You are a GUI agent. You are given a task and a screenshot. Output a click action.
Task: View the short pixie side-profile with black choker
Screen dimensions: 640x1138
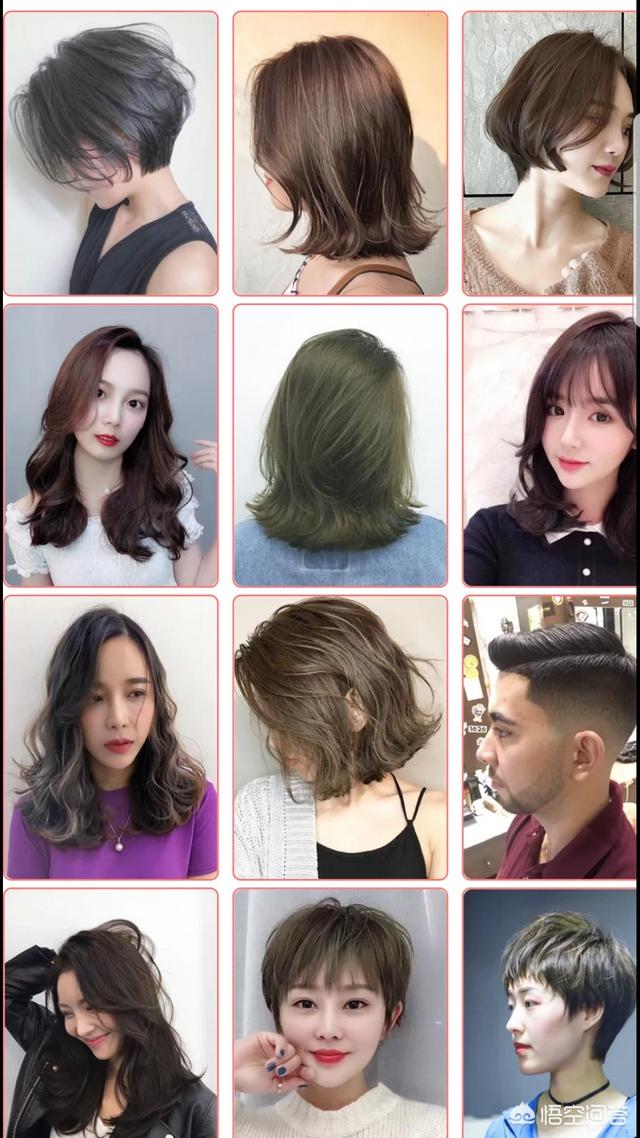550,1012
